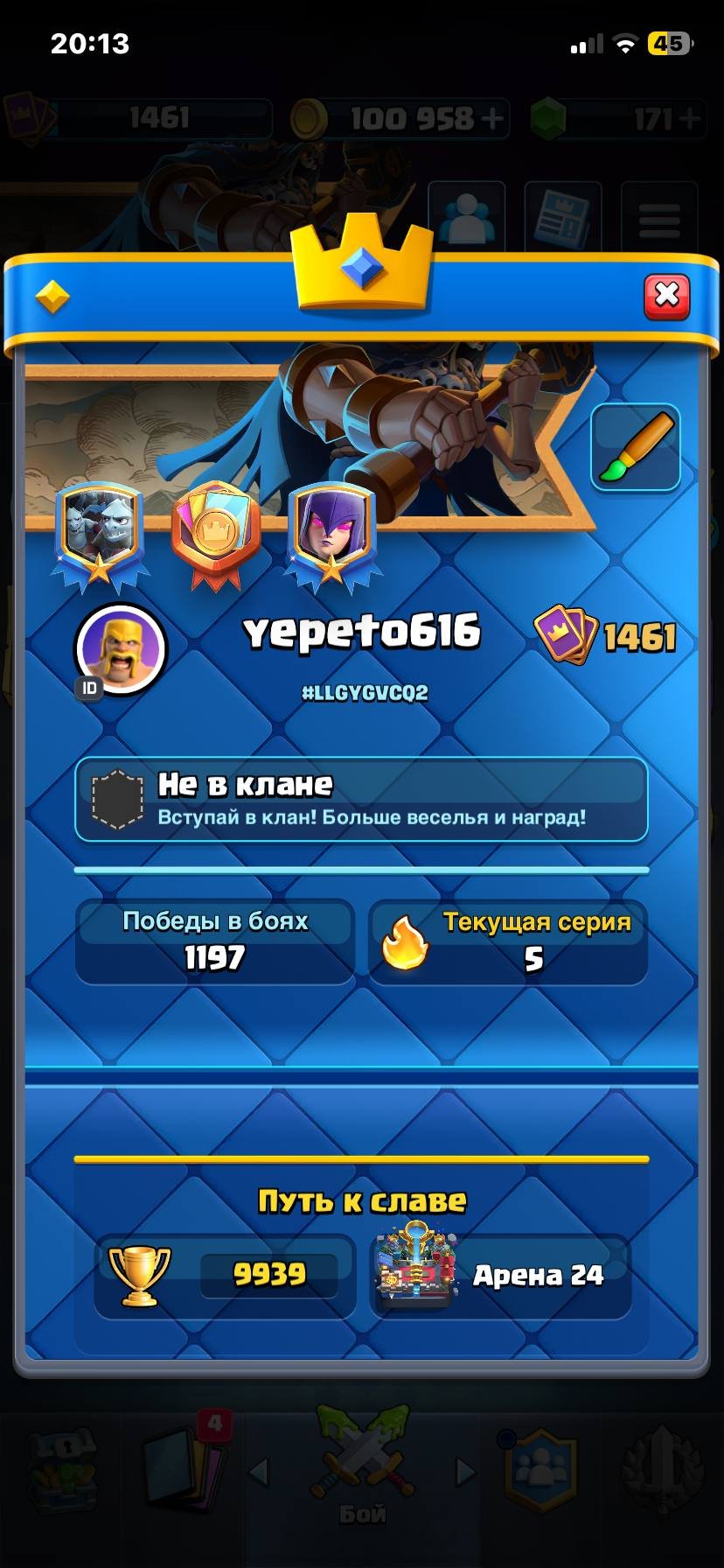724x1568 pixels.
Task: Open the banner editor paintbrush
Action: pyautogui.click(x=636, y=447)
